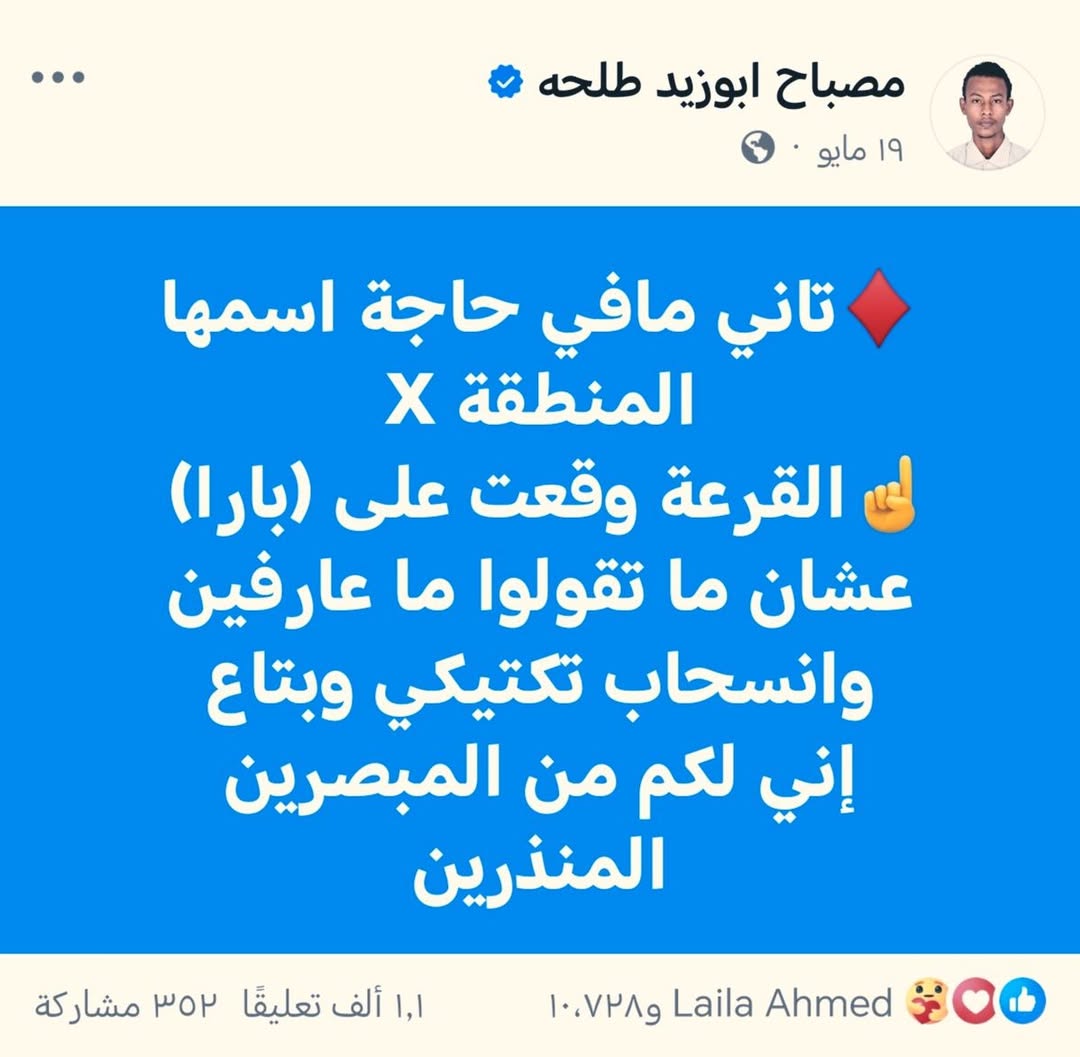
Task: Open the three-dot post options menu
Action: 59,79
